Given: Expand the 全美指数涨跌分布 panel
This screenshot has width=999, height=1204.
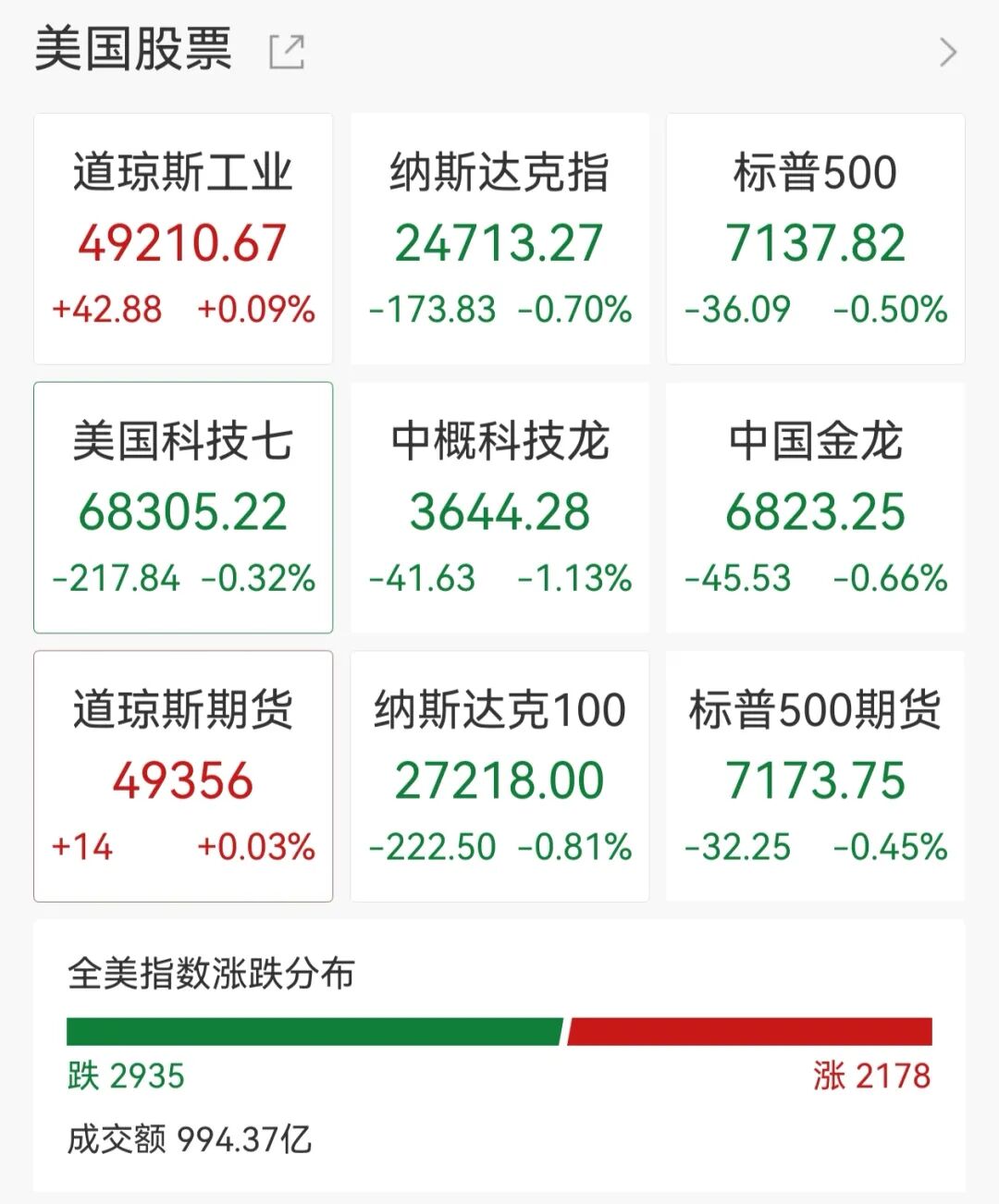Looking at the screenshot, I should click(x=213, y=971).
